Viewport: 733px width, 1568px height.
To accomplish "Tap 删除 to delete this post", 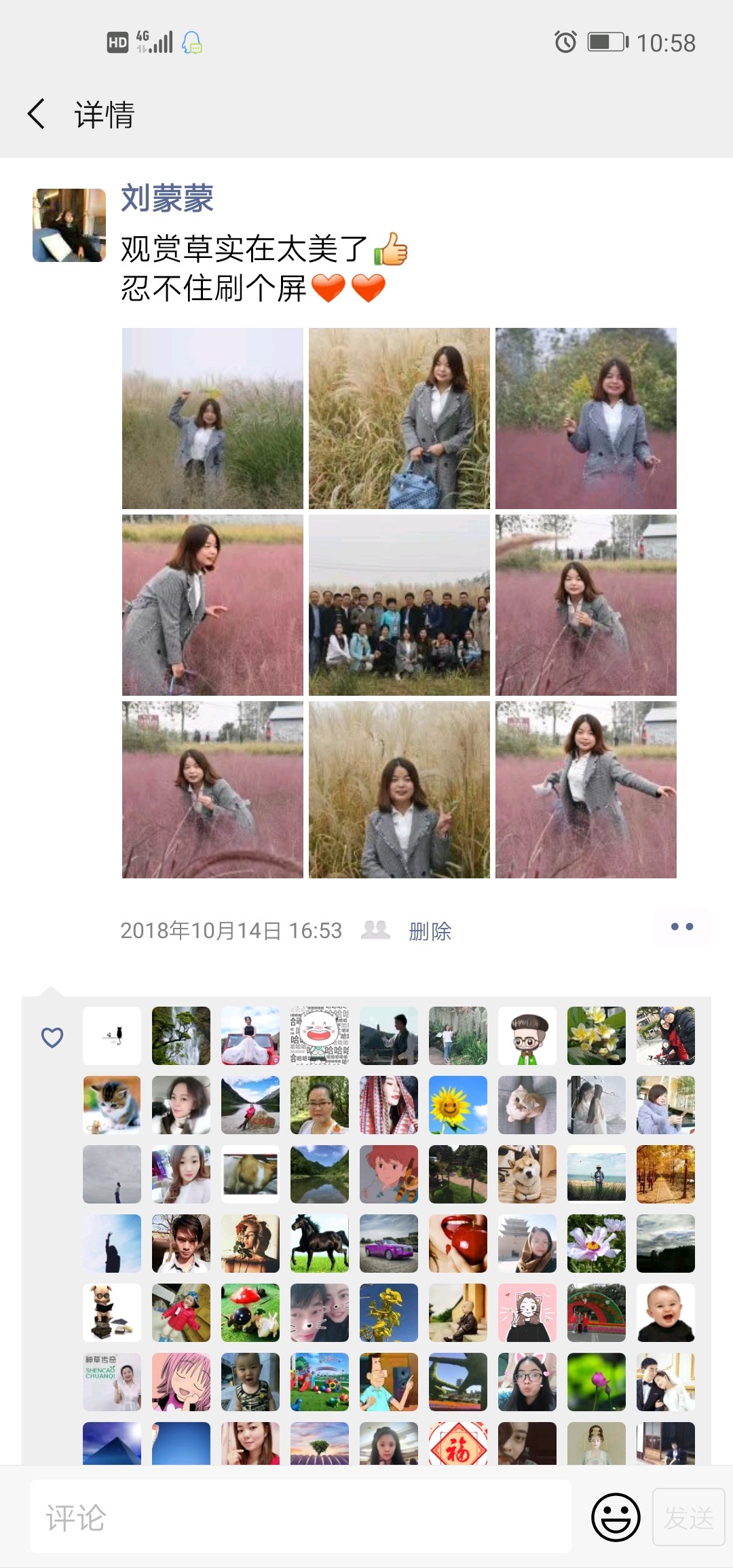I will coord(430,931).
